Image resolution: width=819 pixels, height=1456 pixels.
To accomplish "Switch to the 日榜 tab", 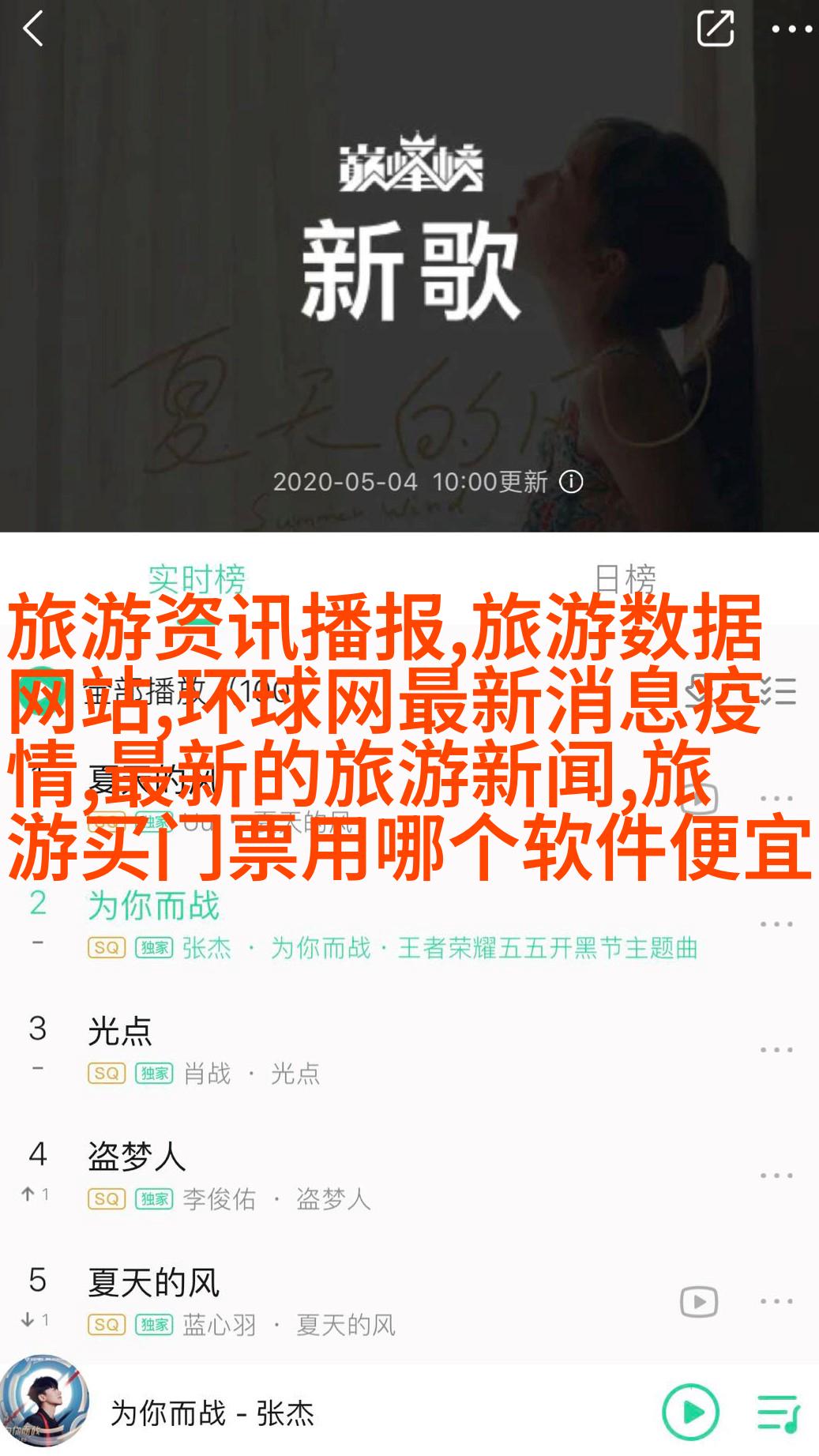I will click(624, 579).
